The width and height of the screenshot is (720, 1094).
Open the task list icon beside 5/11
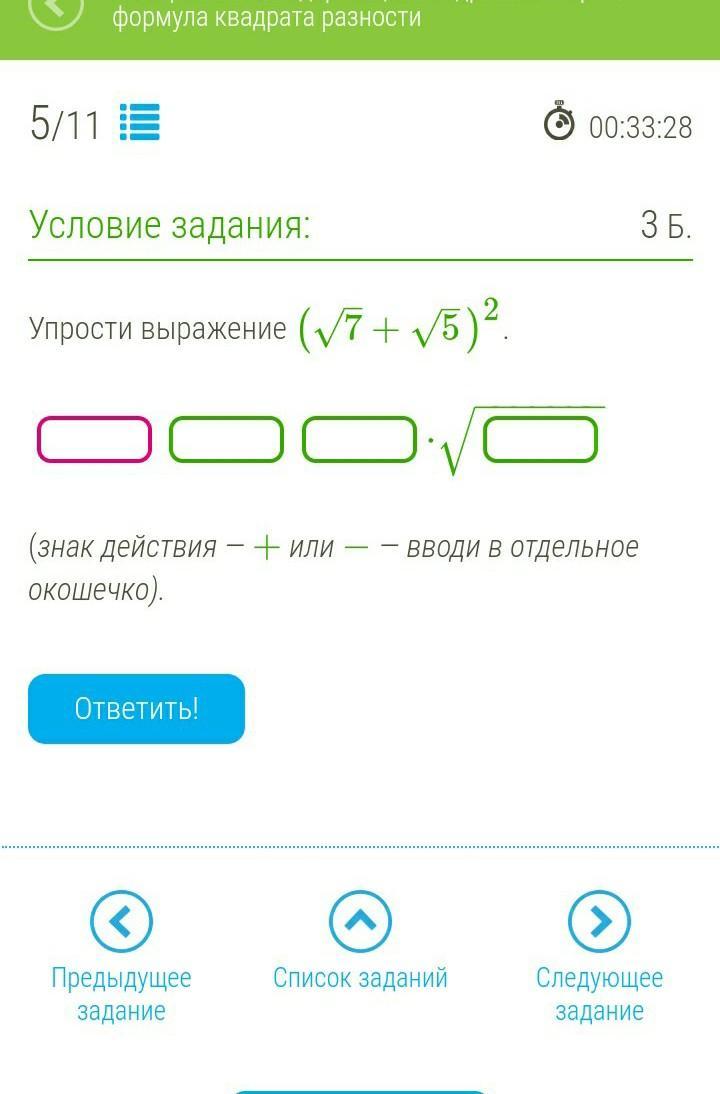140,124
